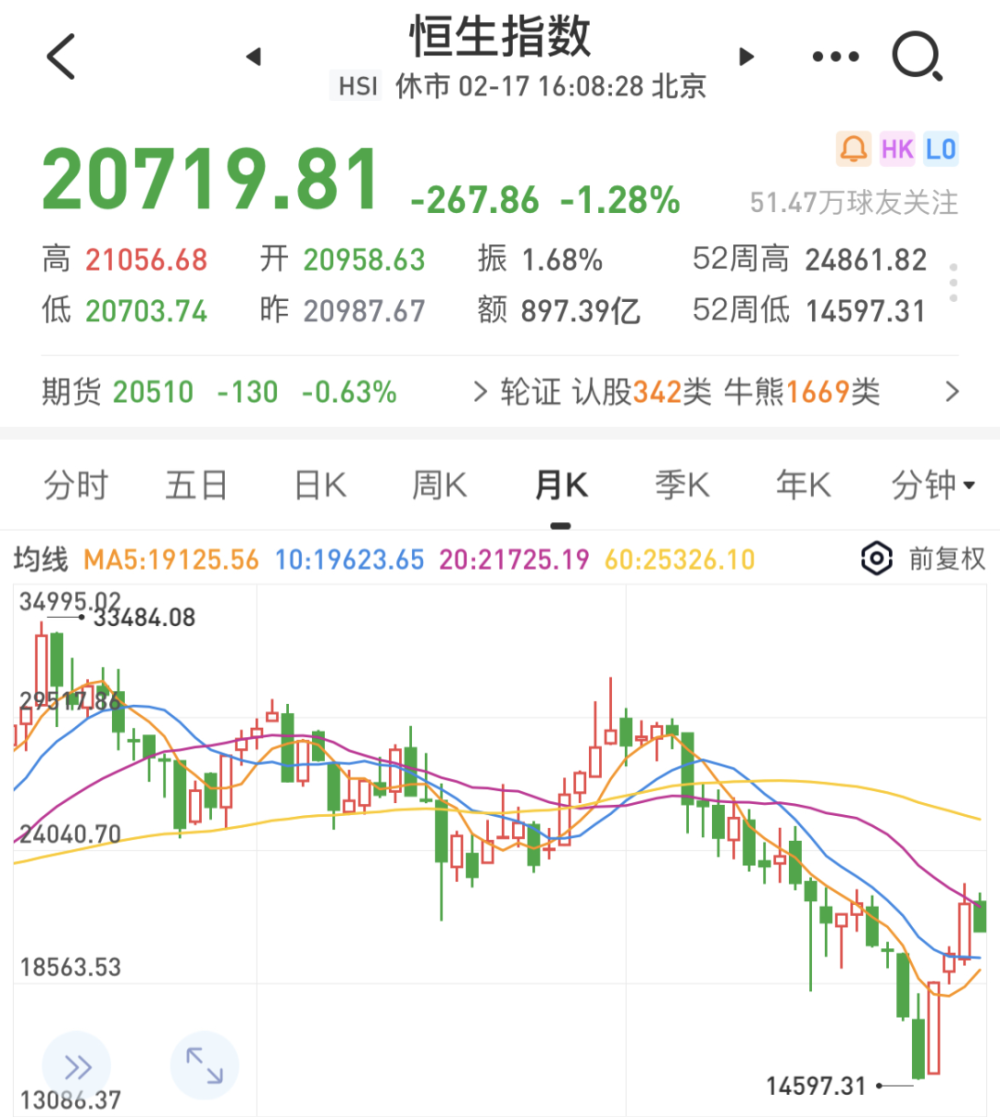Switch to the previous stock

tap(253, 56)
